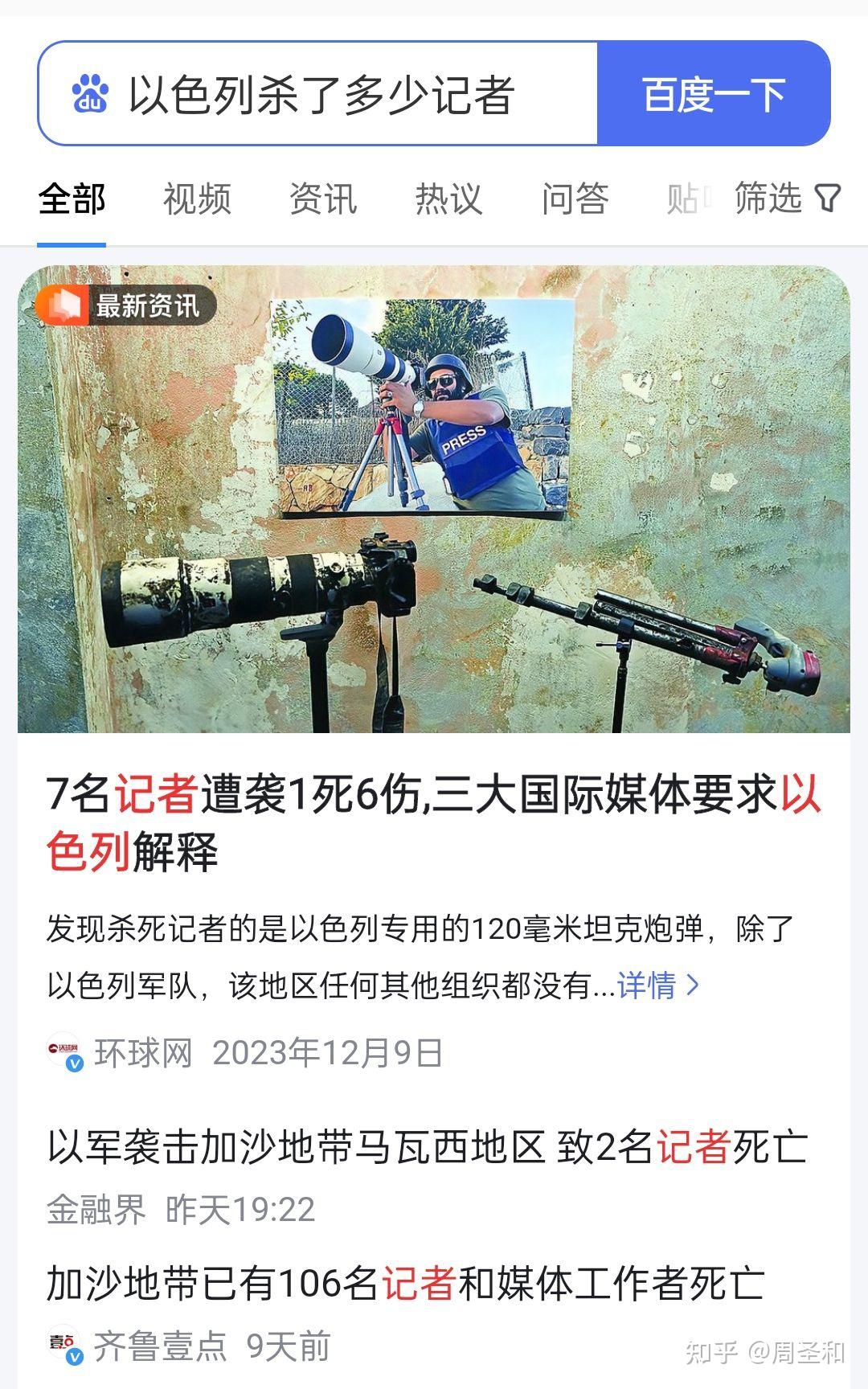868x1389 pixels.
Task: Switch to the 资讯 tab
Action: 322,199
